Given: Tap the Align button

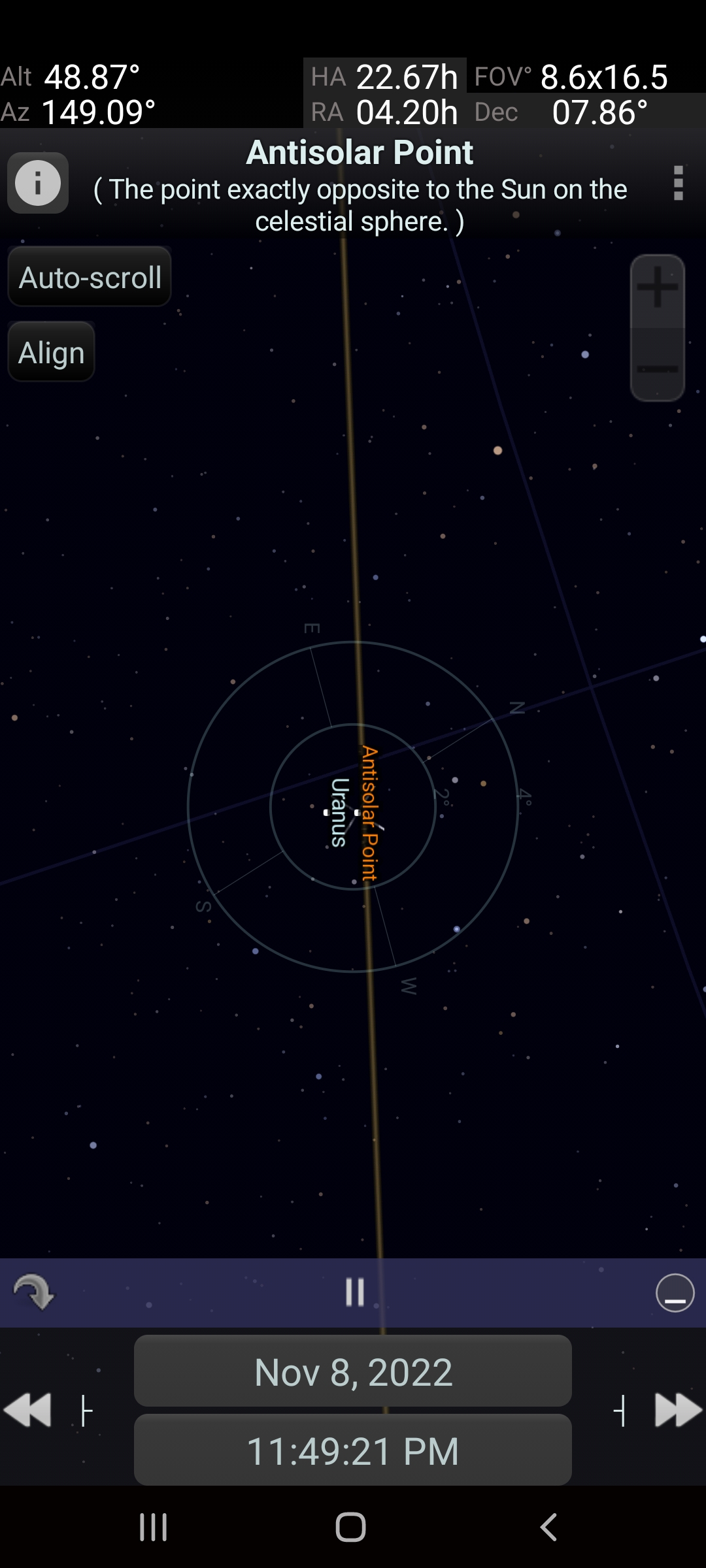Looking at the screenshot, I should 52,352.
